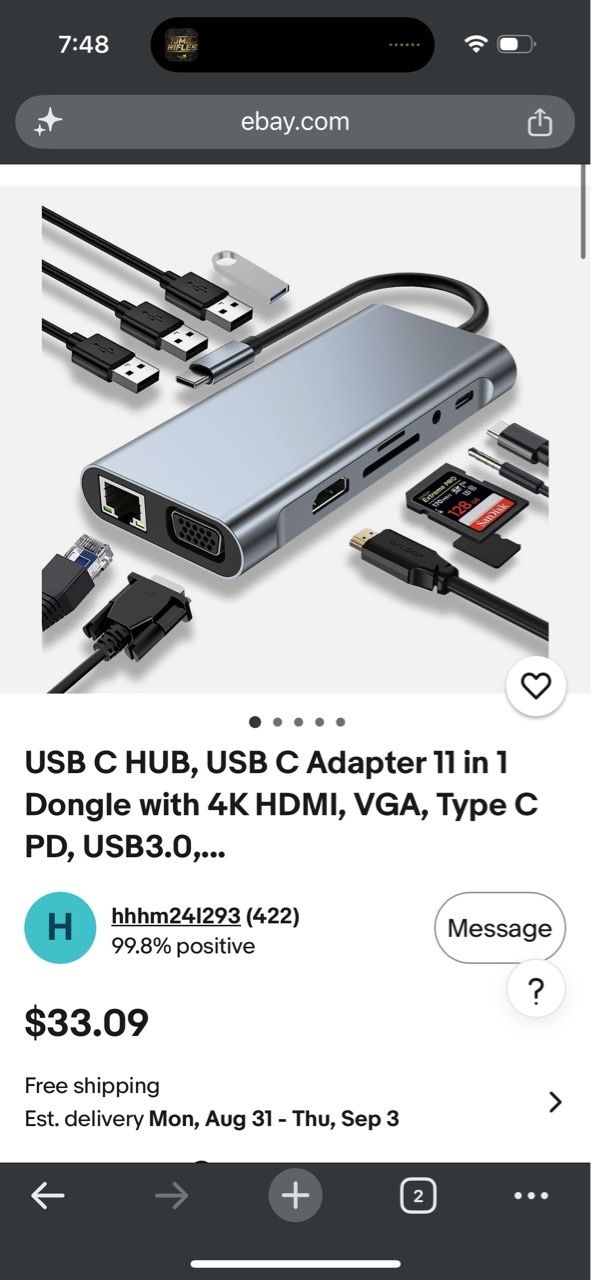Open the browser's AI sparkle icon
The height and width of the screenshot is (1280, 591).
[x=48, y=122]
